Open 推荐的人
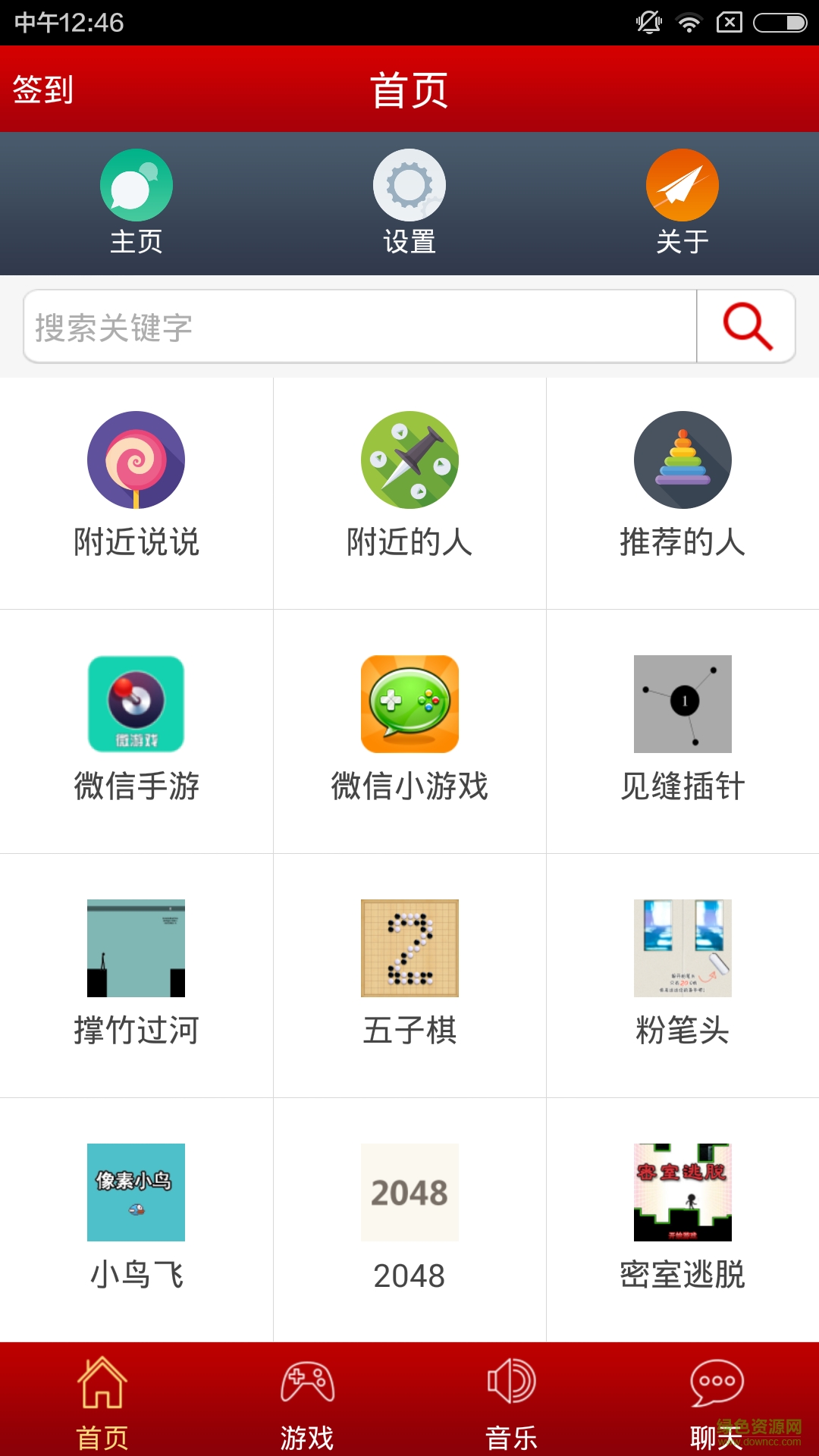Image resolution: width=819 pixels, height=1456 pixels. (682, 485)
